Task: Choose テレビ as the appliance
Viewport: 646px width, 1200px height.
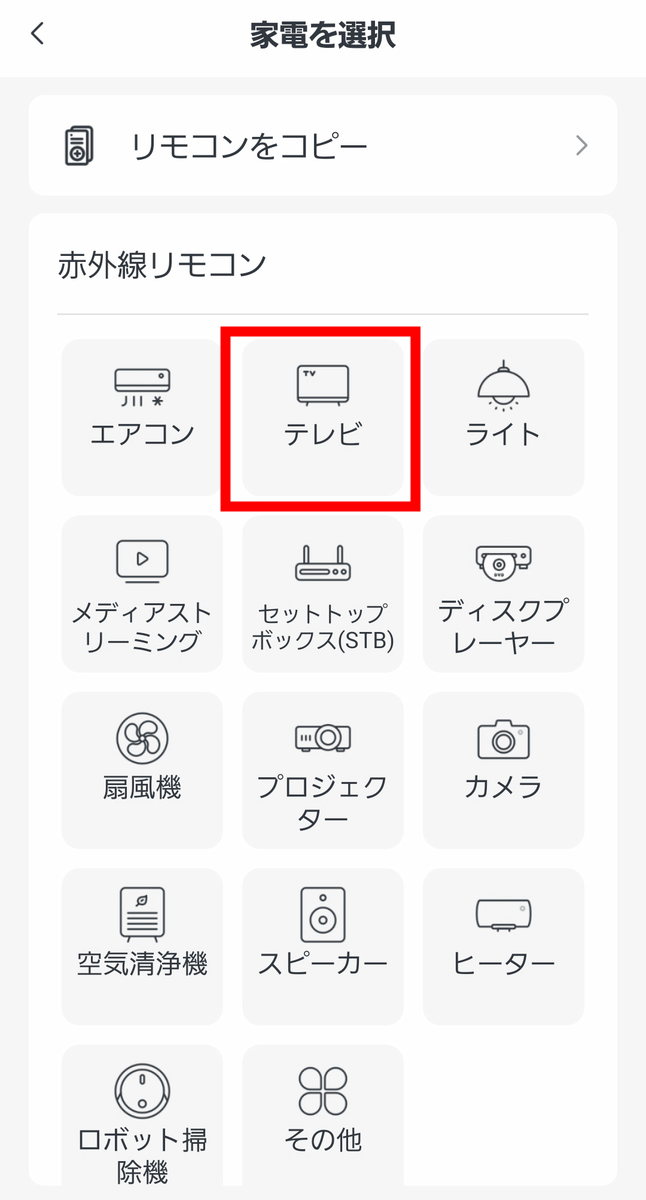Action: click(x=322, y=416)
